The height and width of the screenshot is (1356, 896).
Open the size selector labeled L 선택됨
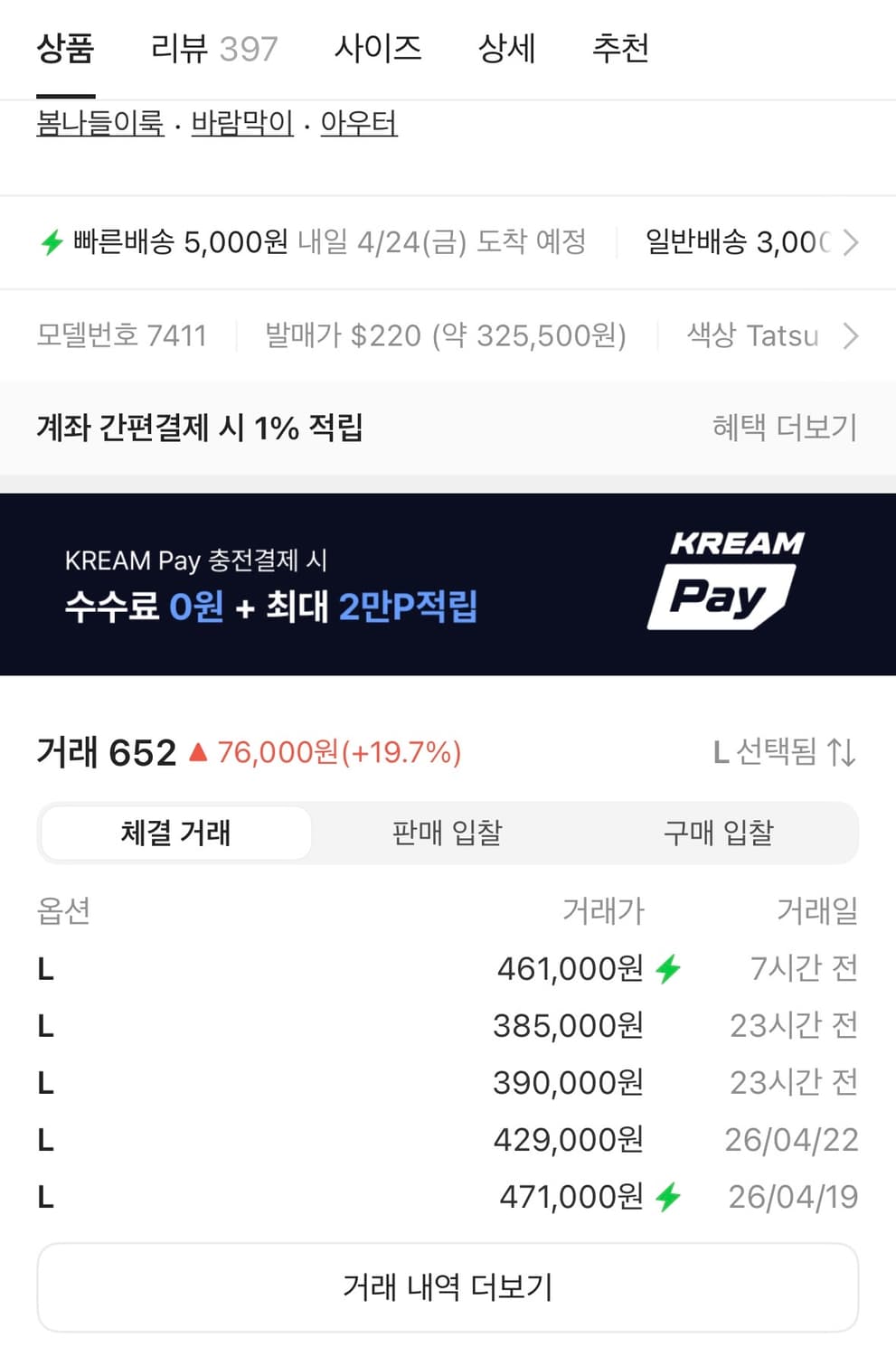point(779,751)
